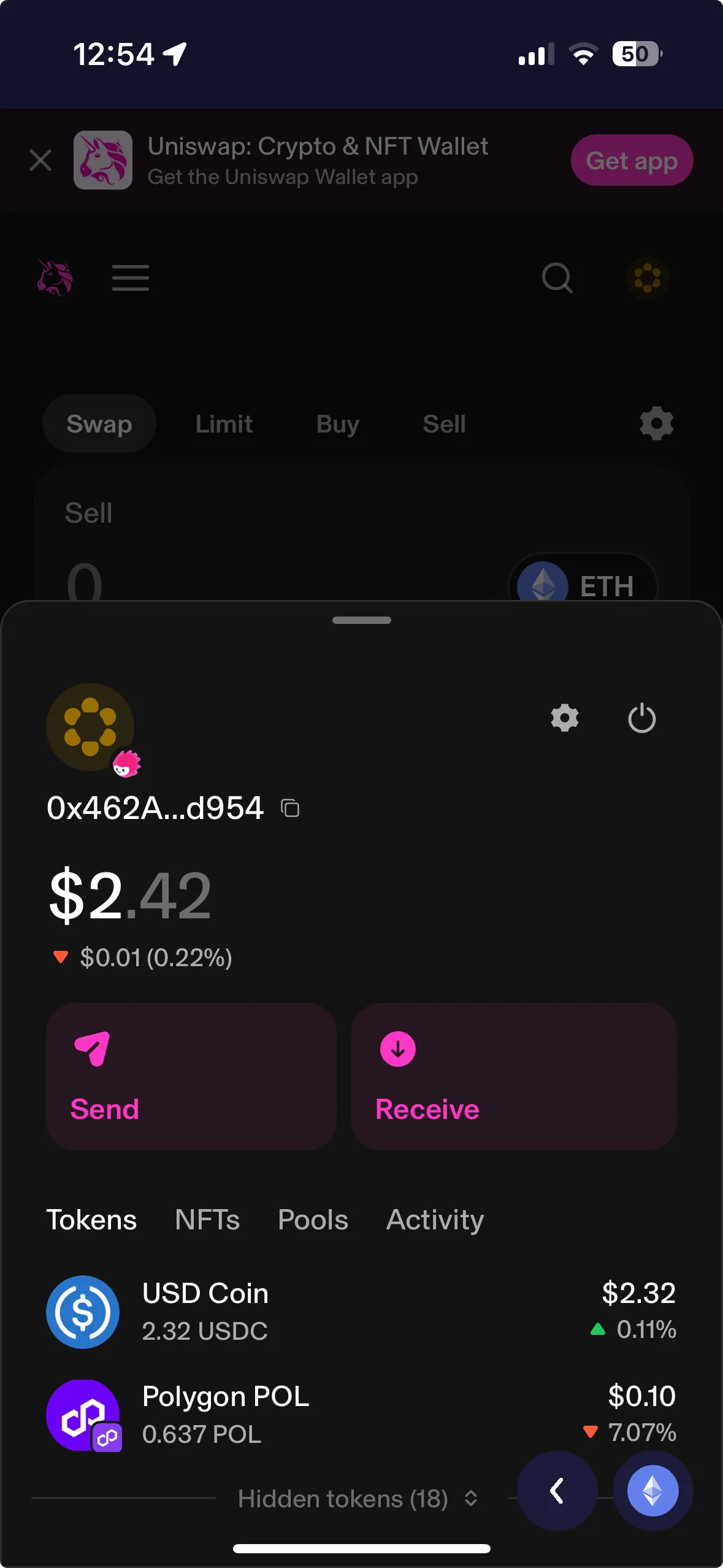
Task: Open wallet settings gear in account sheet
Action: point(564,718)
